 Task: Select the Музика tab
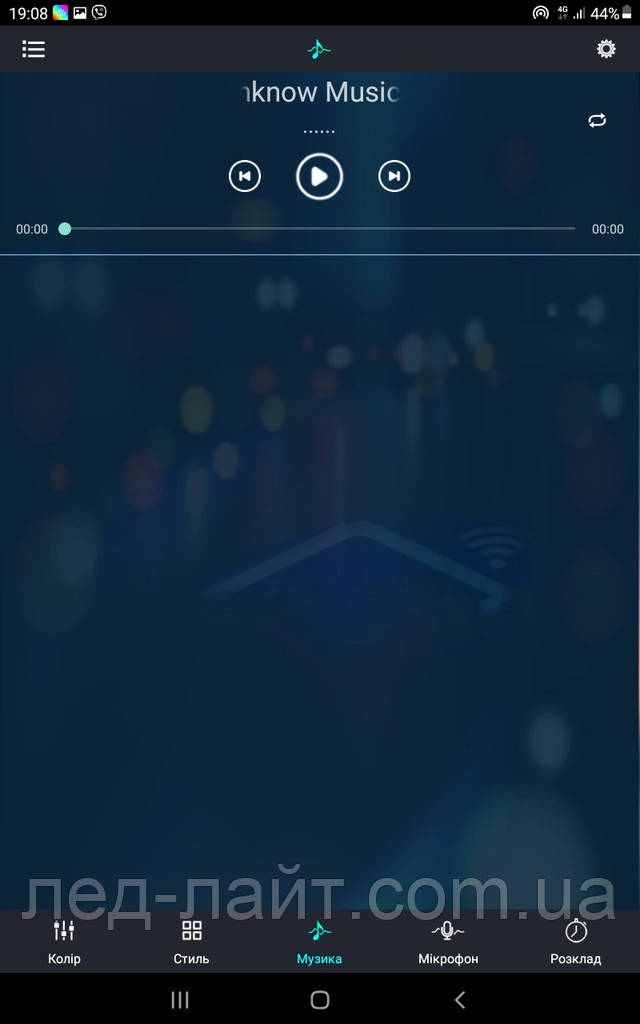tap(319, 942)
